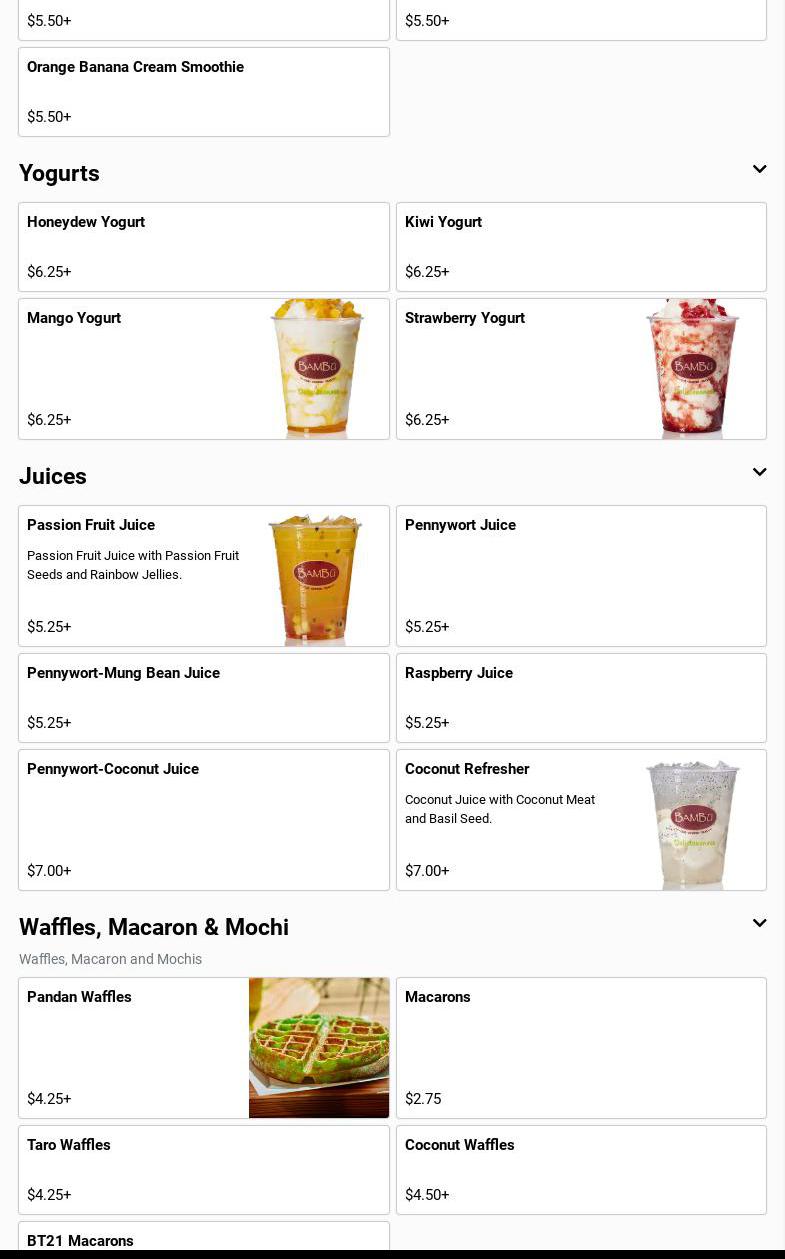Open the BT21 Macarons item

pos(204,1236)
